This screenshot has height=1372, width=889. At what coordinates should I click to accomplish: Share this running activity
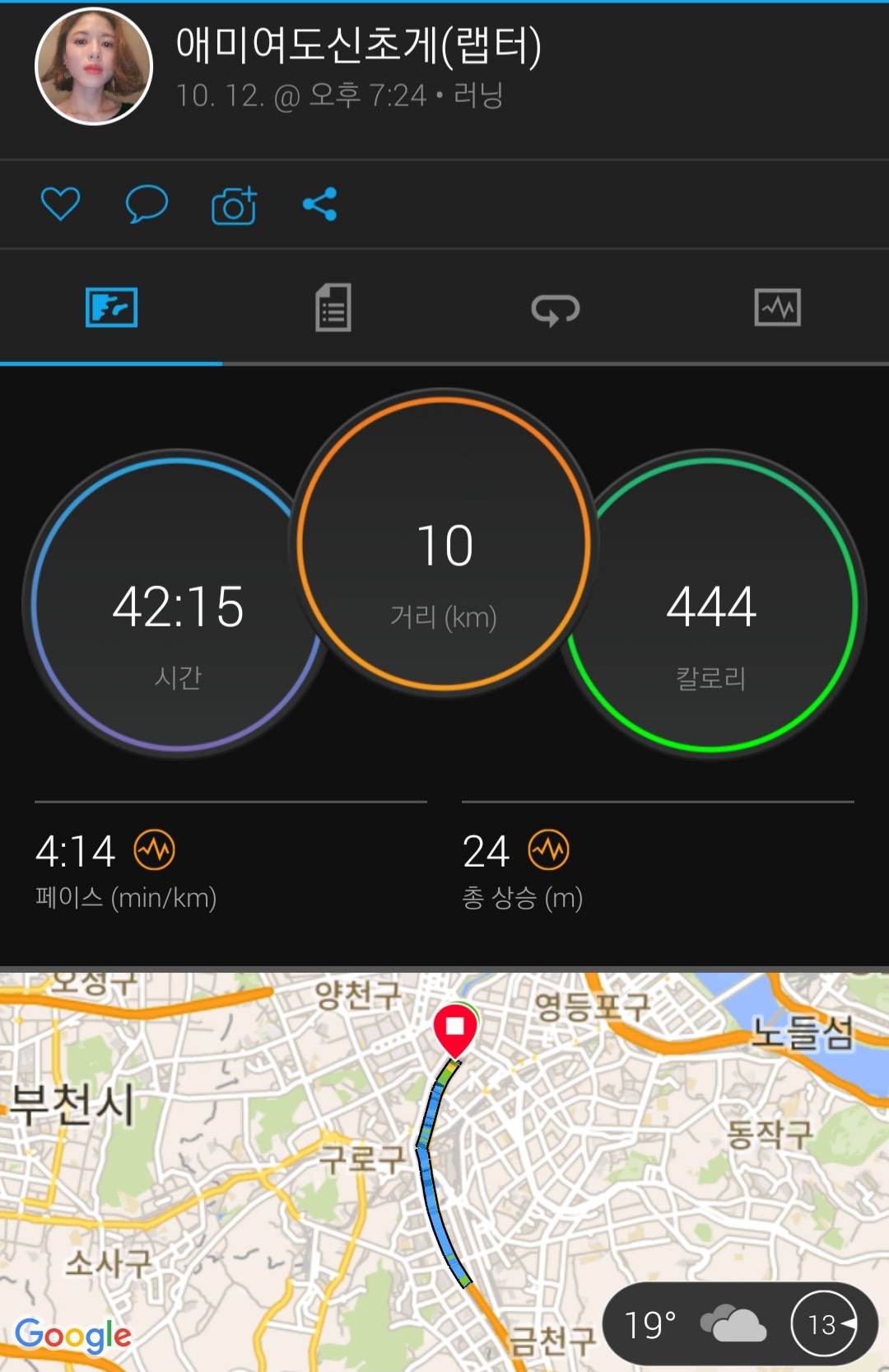coord(319,204)
